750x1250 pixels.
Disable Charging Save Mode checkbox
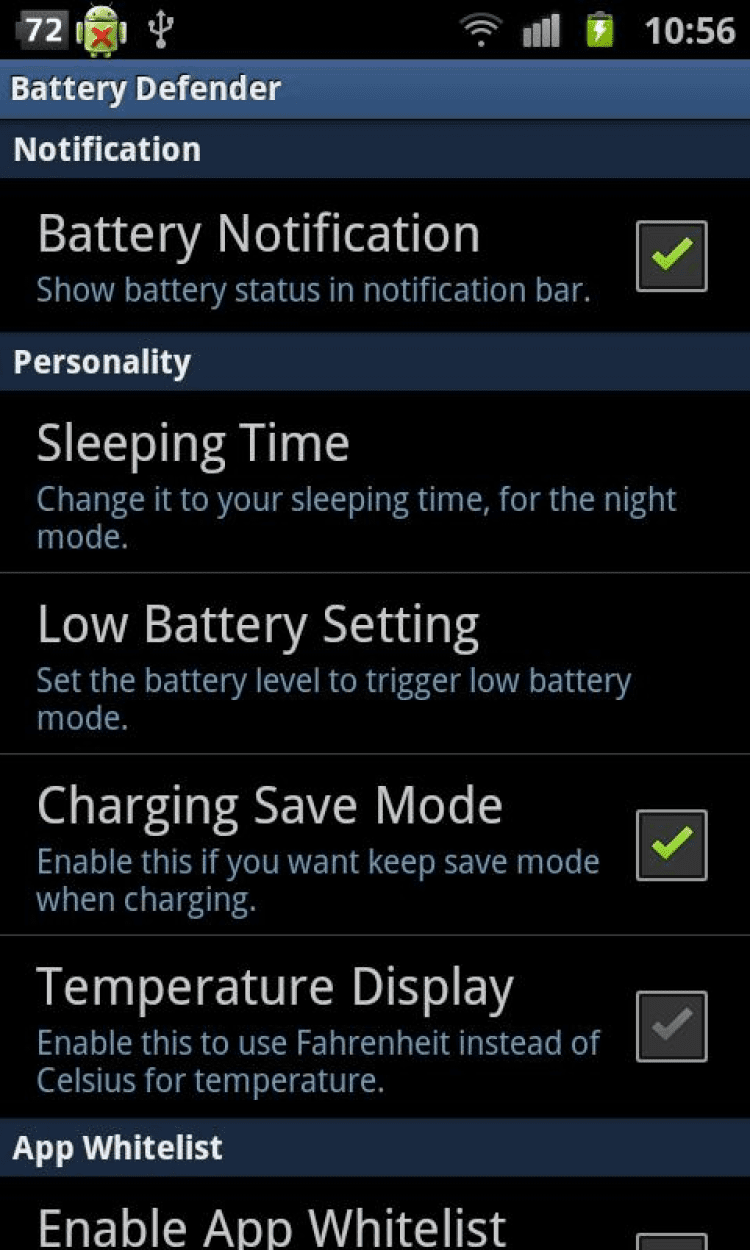[671, 845]
